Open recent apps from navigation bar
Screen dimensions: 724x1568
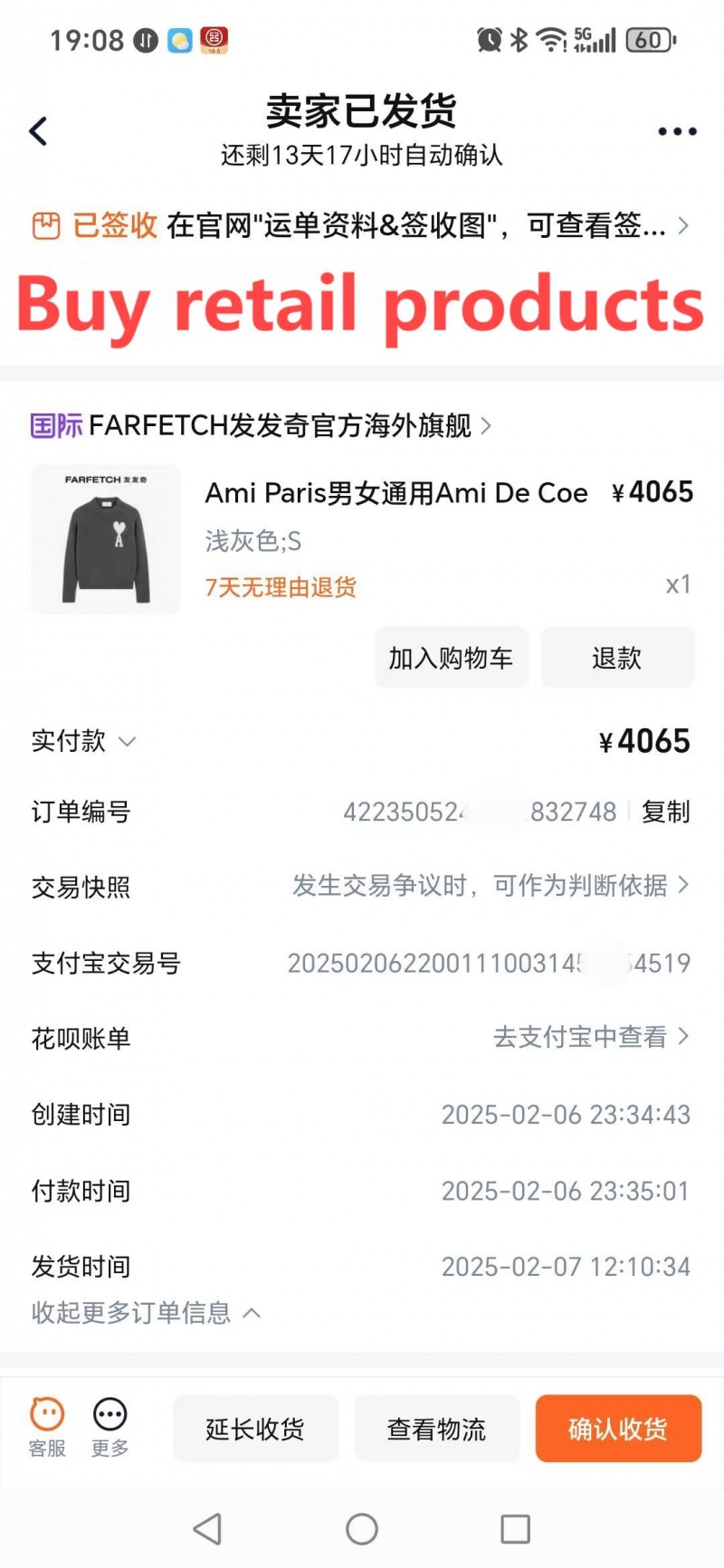[515, 1529]
